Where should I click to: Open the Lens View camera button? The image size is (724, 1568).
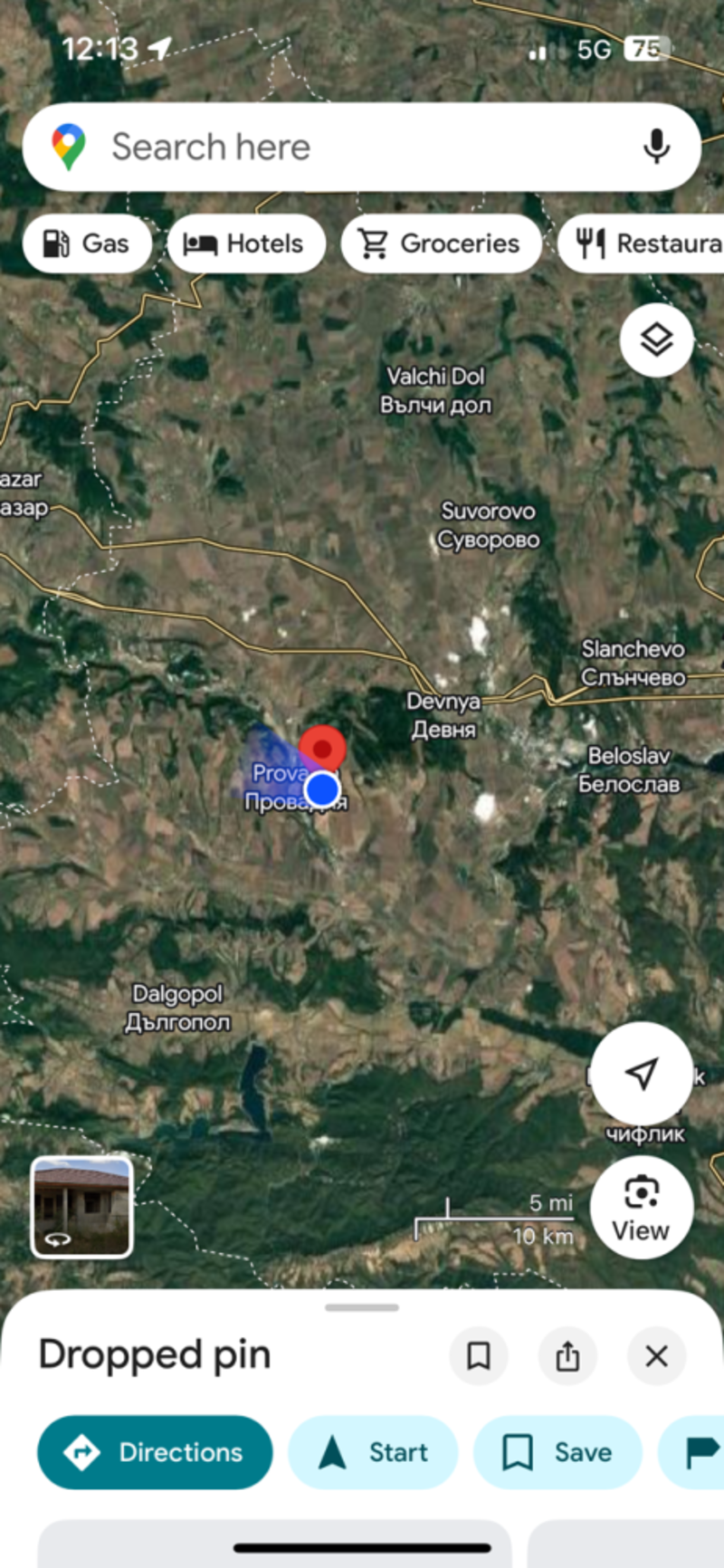[x=641, y=1207]
